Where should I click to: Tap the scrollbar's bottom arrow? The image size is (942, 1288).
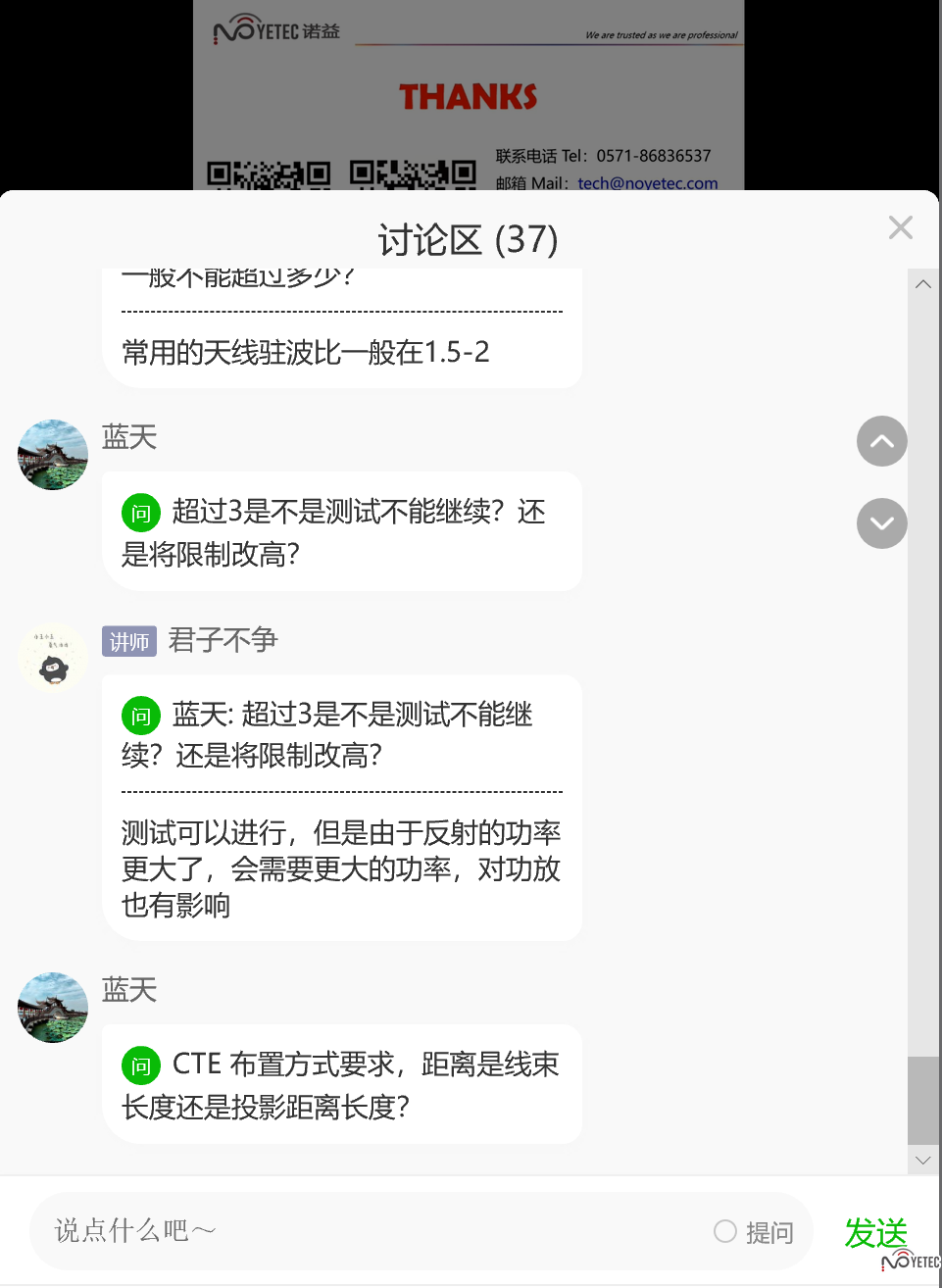pos(922,1160)
